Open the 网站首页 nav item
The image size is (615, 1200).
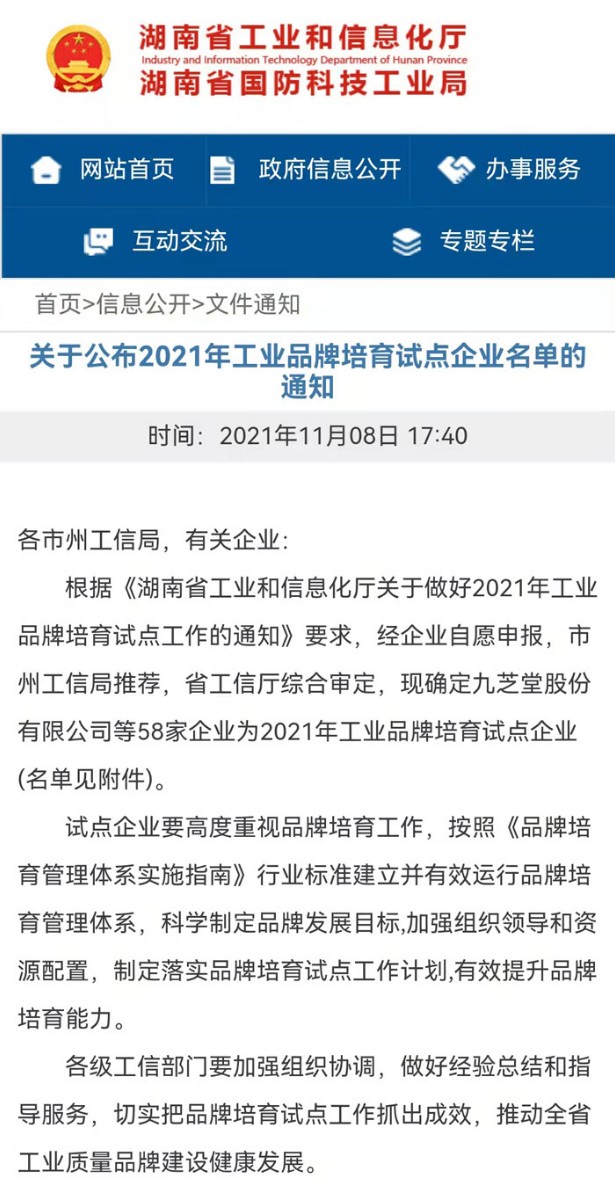coord(103,169)
